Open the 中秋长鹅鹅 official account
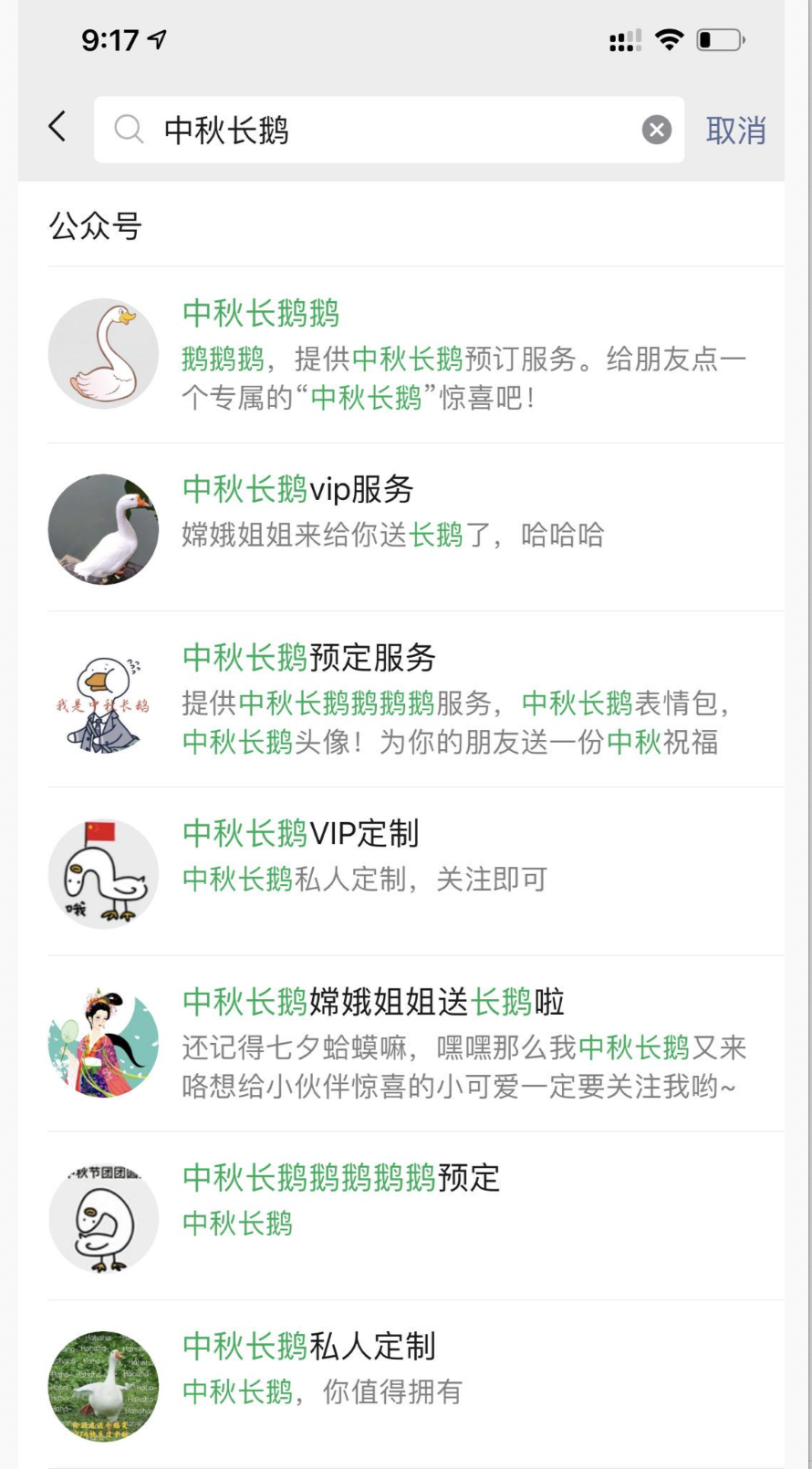Image resolution: width=812 pixels, height=1469 pixels. (x=261, y=314)
